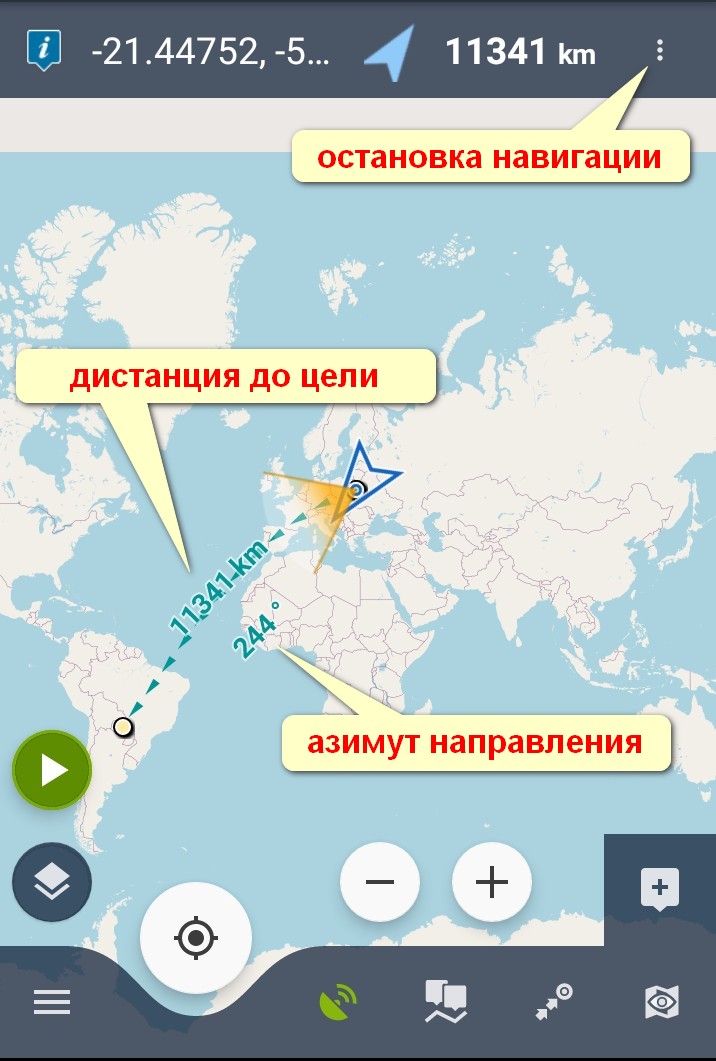Open the three-dot overflow menu
This screenshot has width=716, height=1061.
659,50
